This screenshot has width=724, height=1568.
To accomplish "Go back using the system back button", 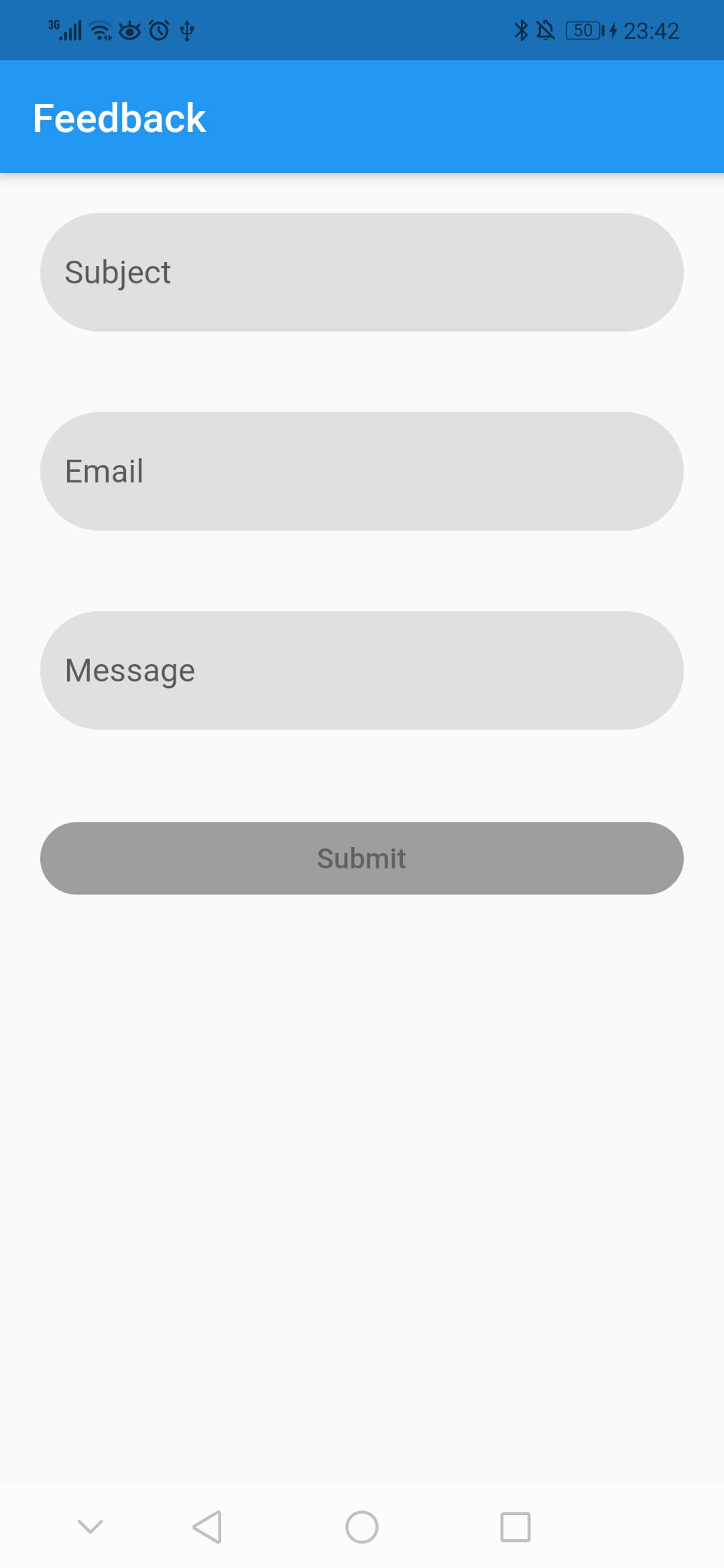I will coord(207,1527).
